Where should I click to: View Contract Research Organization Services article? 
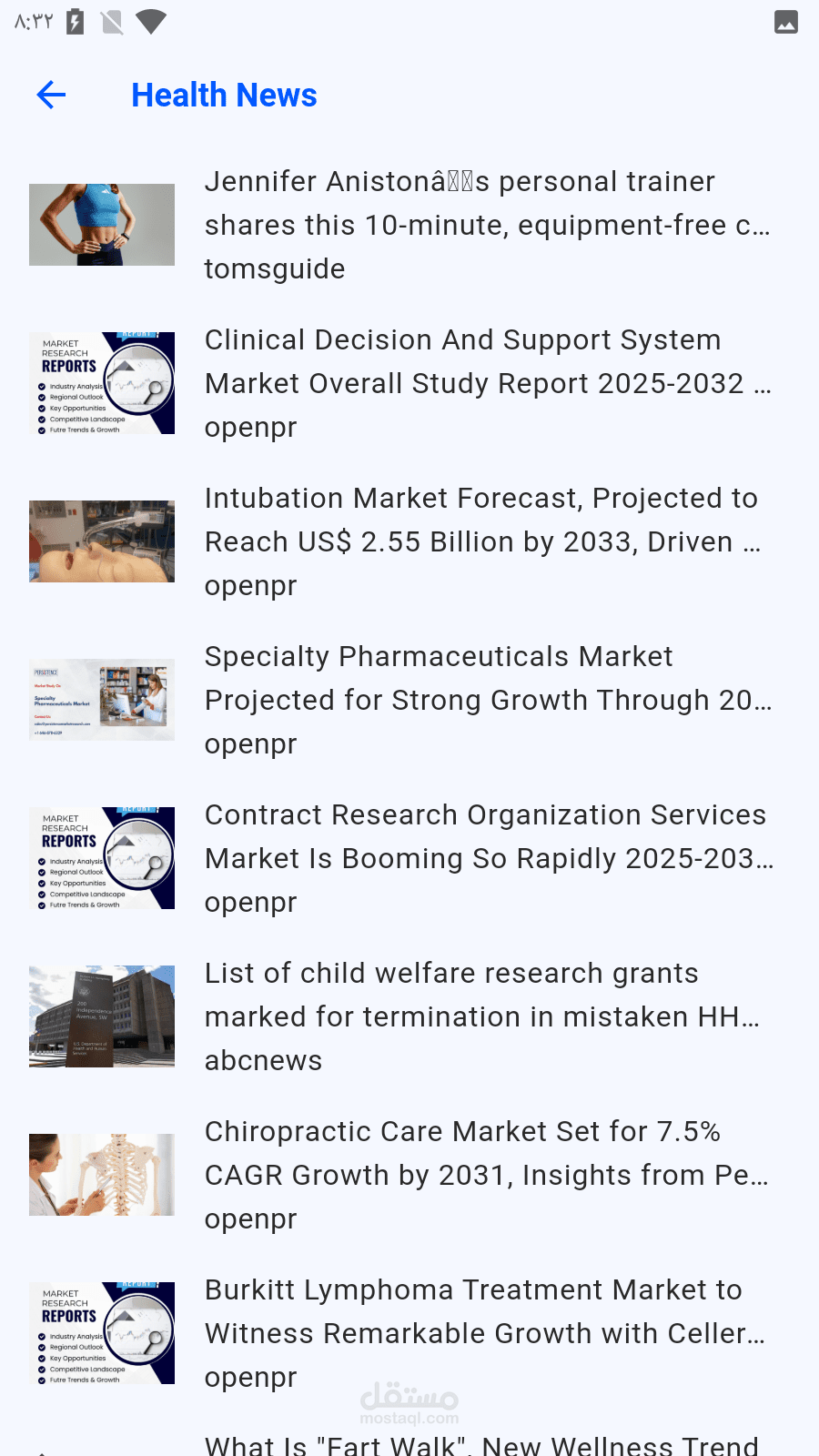(487, 858)
